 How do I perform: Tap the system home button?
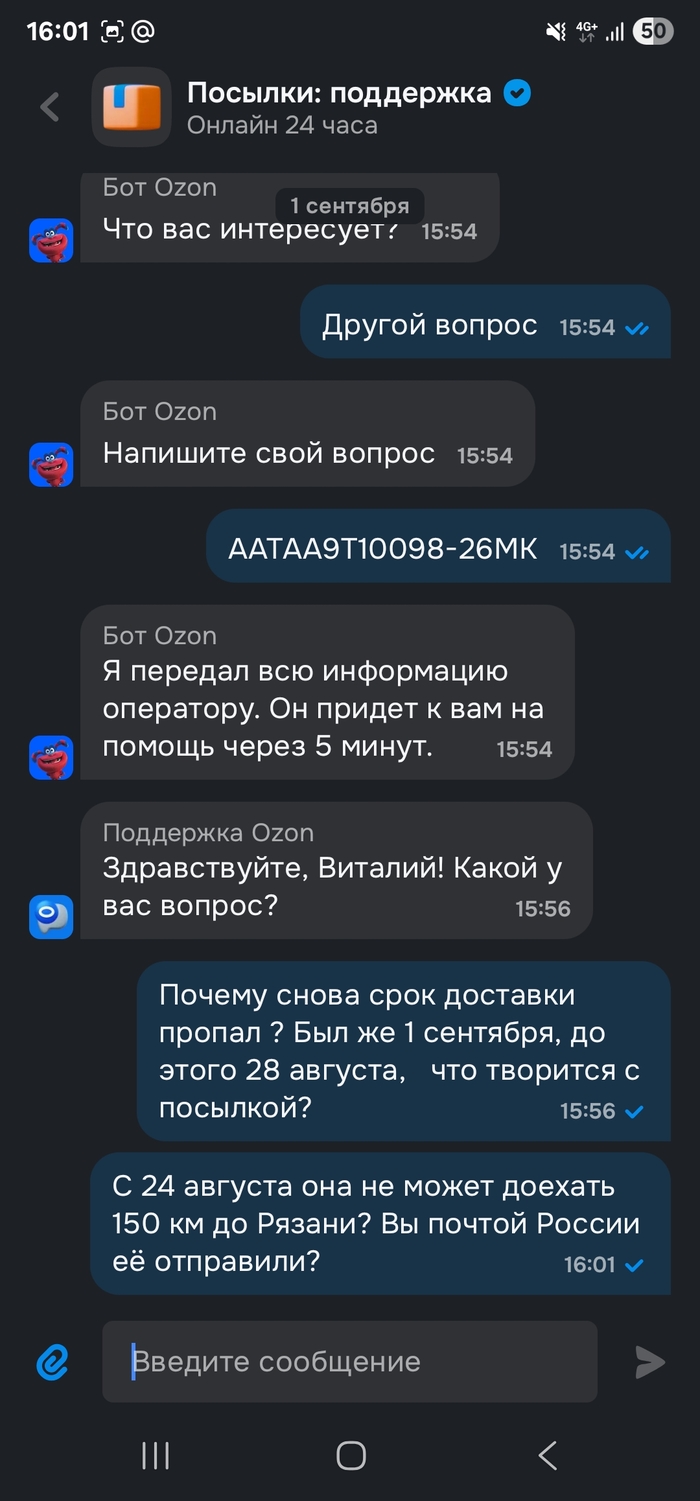coord(351,1455)
